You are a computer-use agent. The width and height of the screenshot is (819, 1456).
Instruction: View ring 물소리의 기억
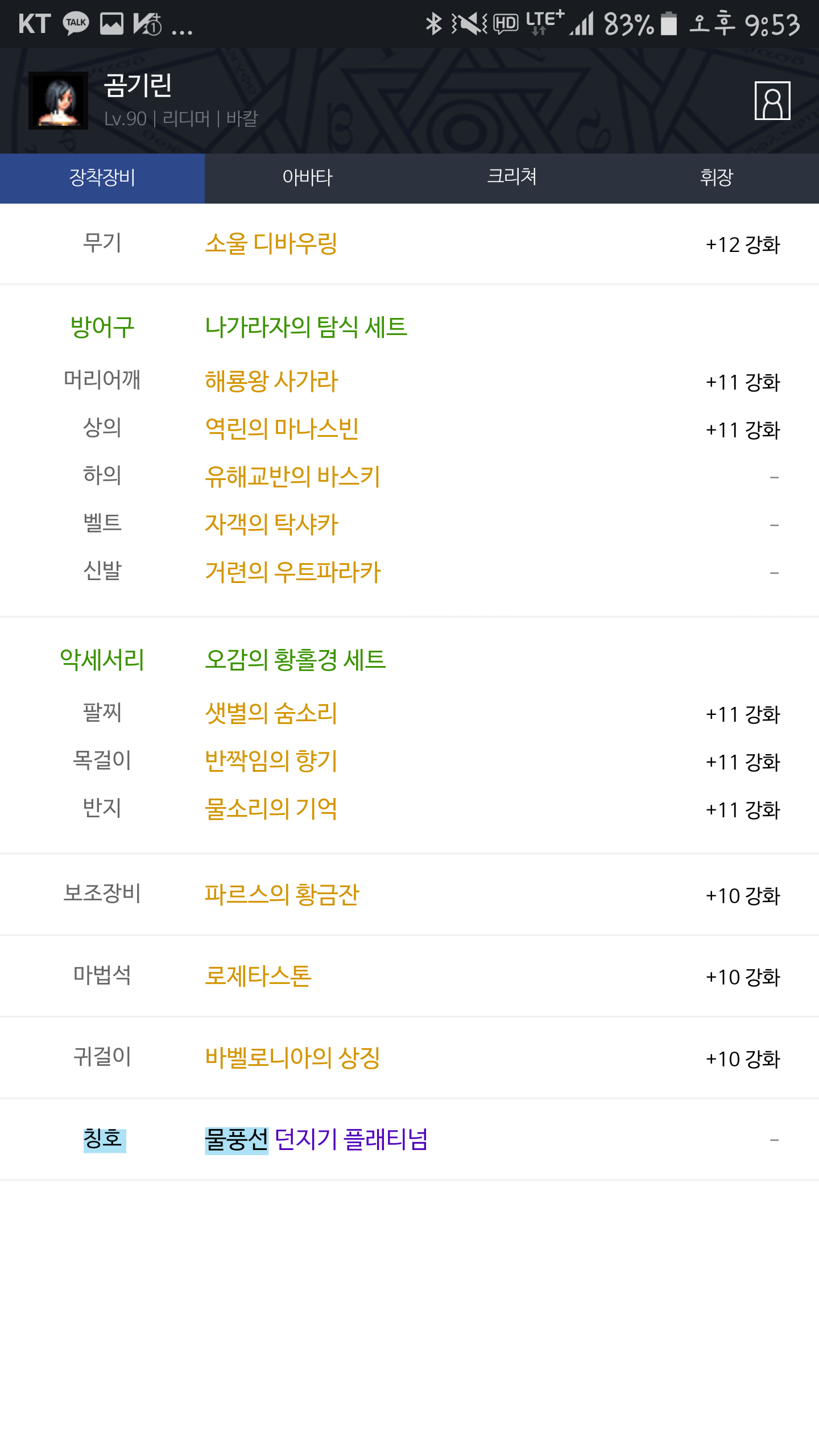(271, 809)
